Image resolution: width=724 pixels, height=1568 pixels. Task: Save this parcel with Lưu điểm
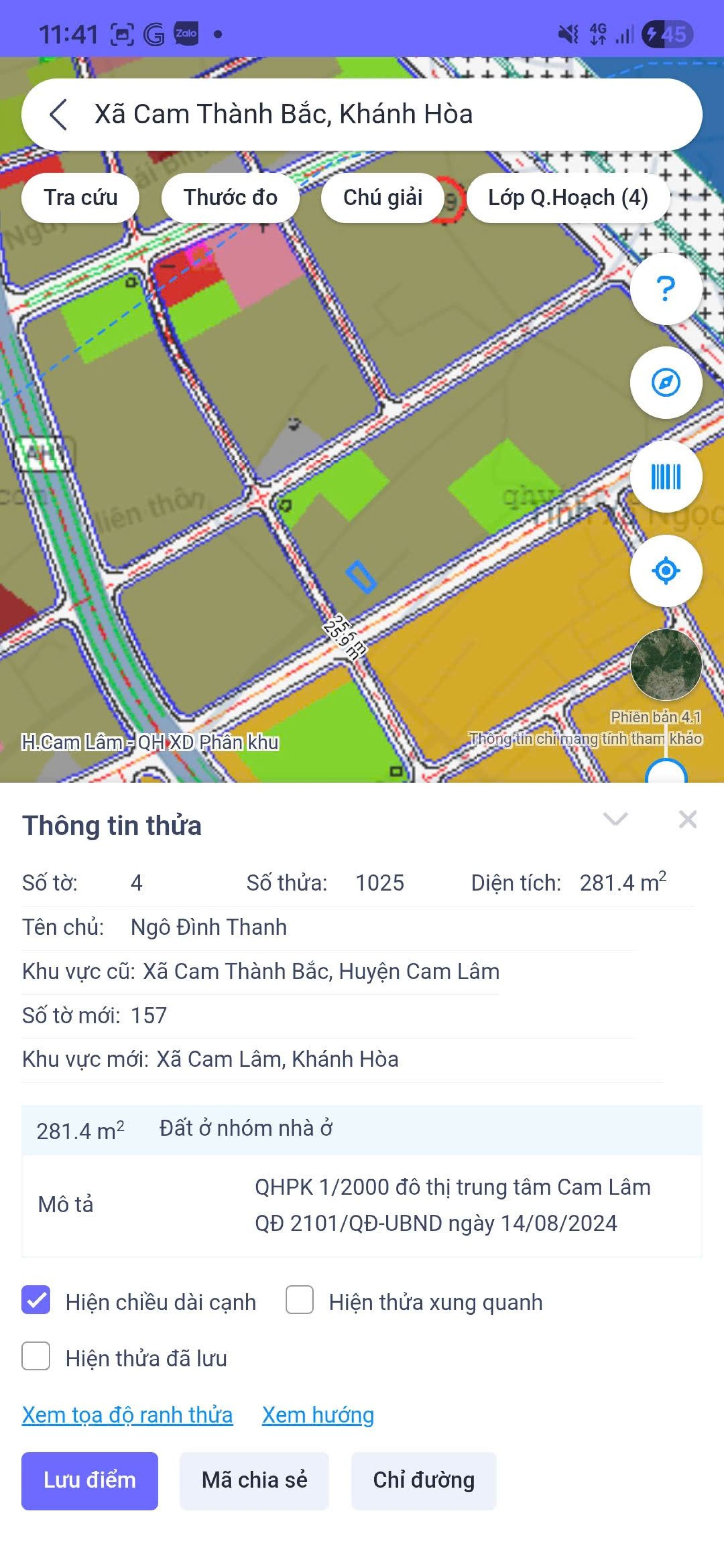pos(89,1480)
